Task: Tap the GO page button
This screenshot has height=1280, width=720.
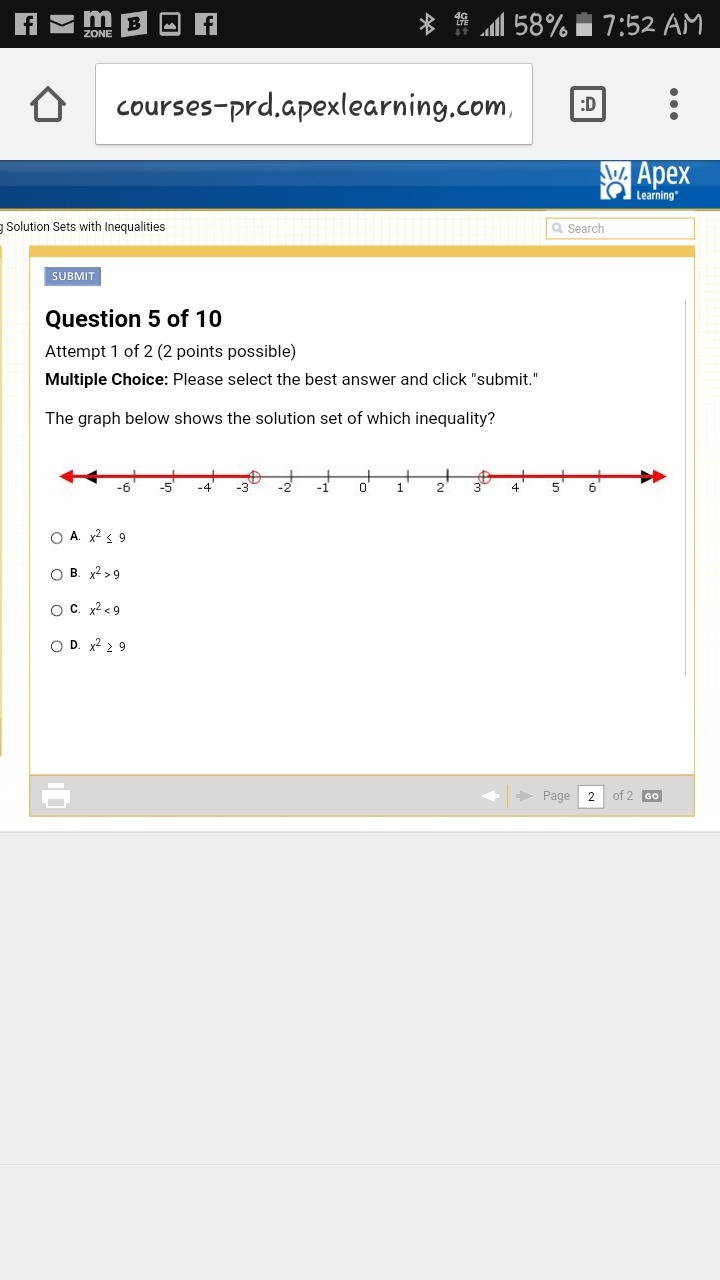Action: point(652,796)
